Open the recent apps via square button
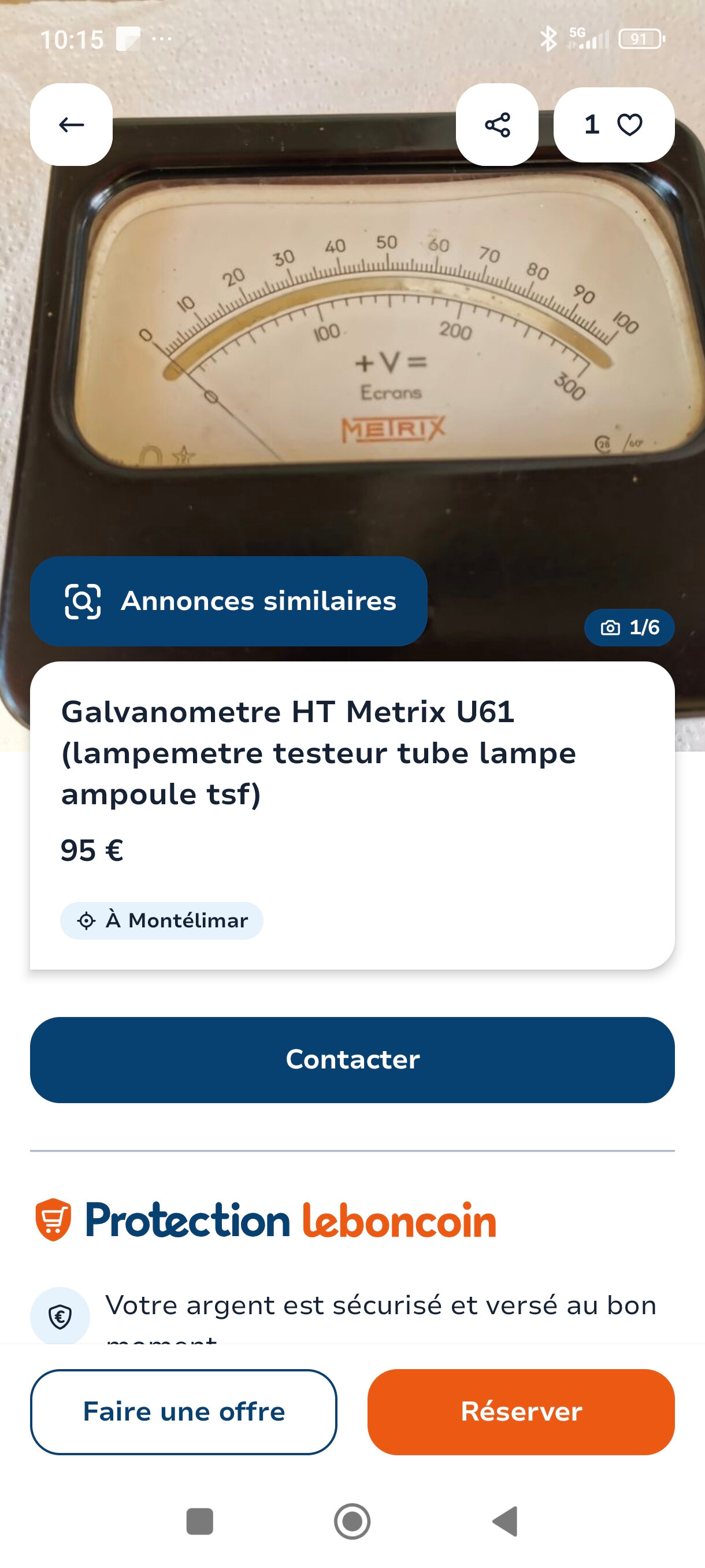This screenshot has width=705, height=1568. pyautogui.click(x=199, y=1521)
